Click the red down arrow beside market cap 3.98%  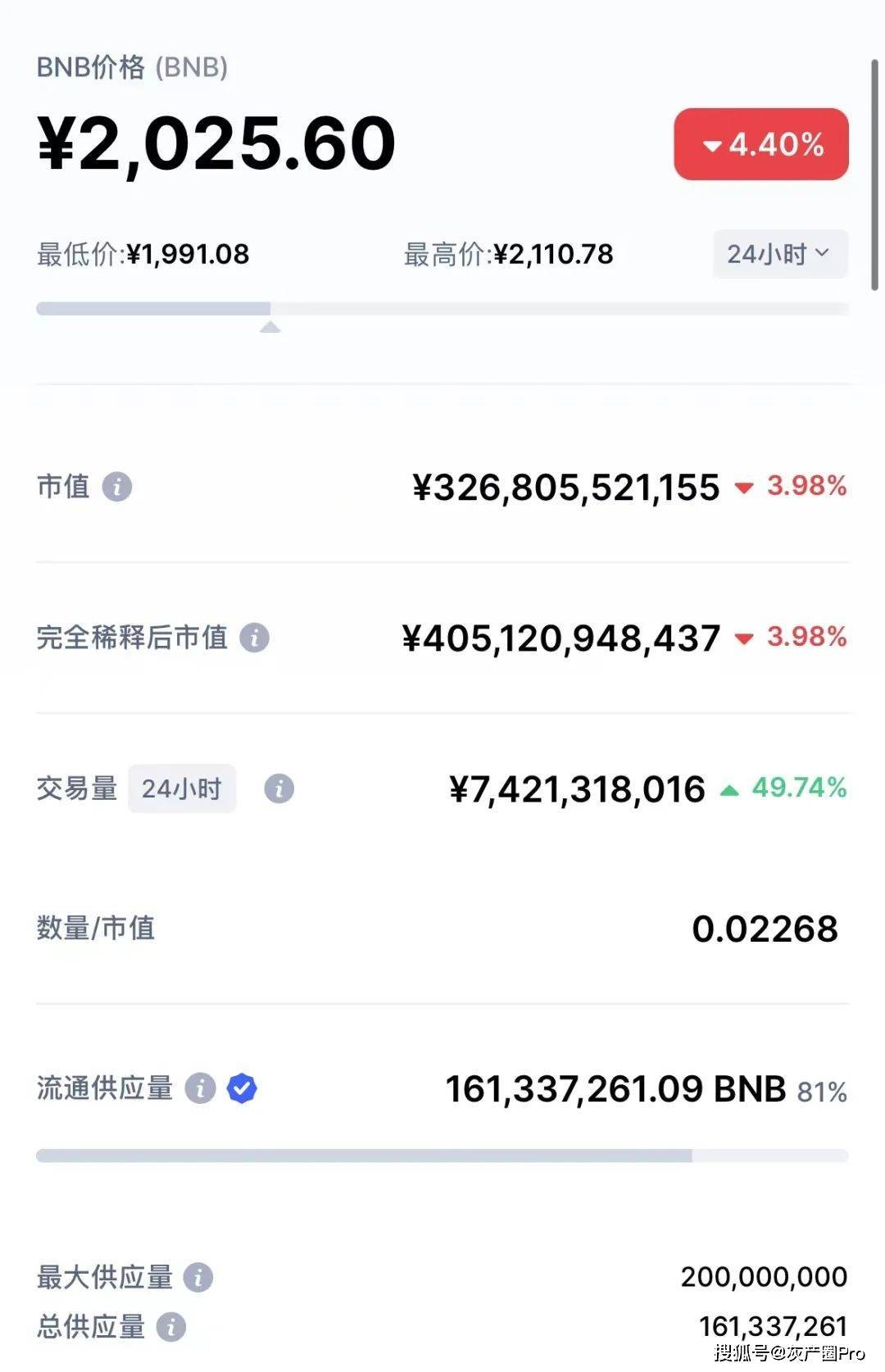(744, 487)
